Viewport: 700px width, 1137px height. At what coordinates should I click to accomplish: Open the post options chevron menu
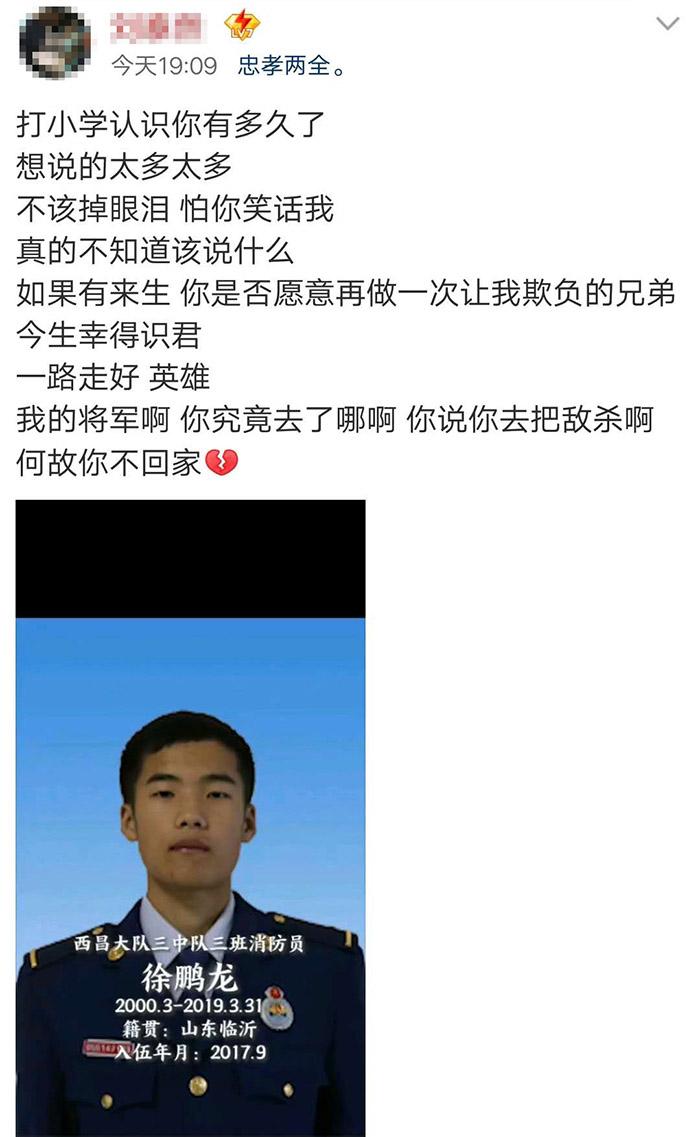666,23
